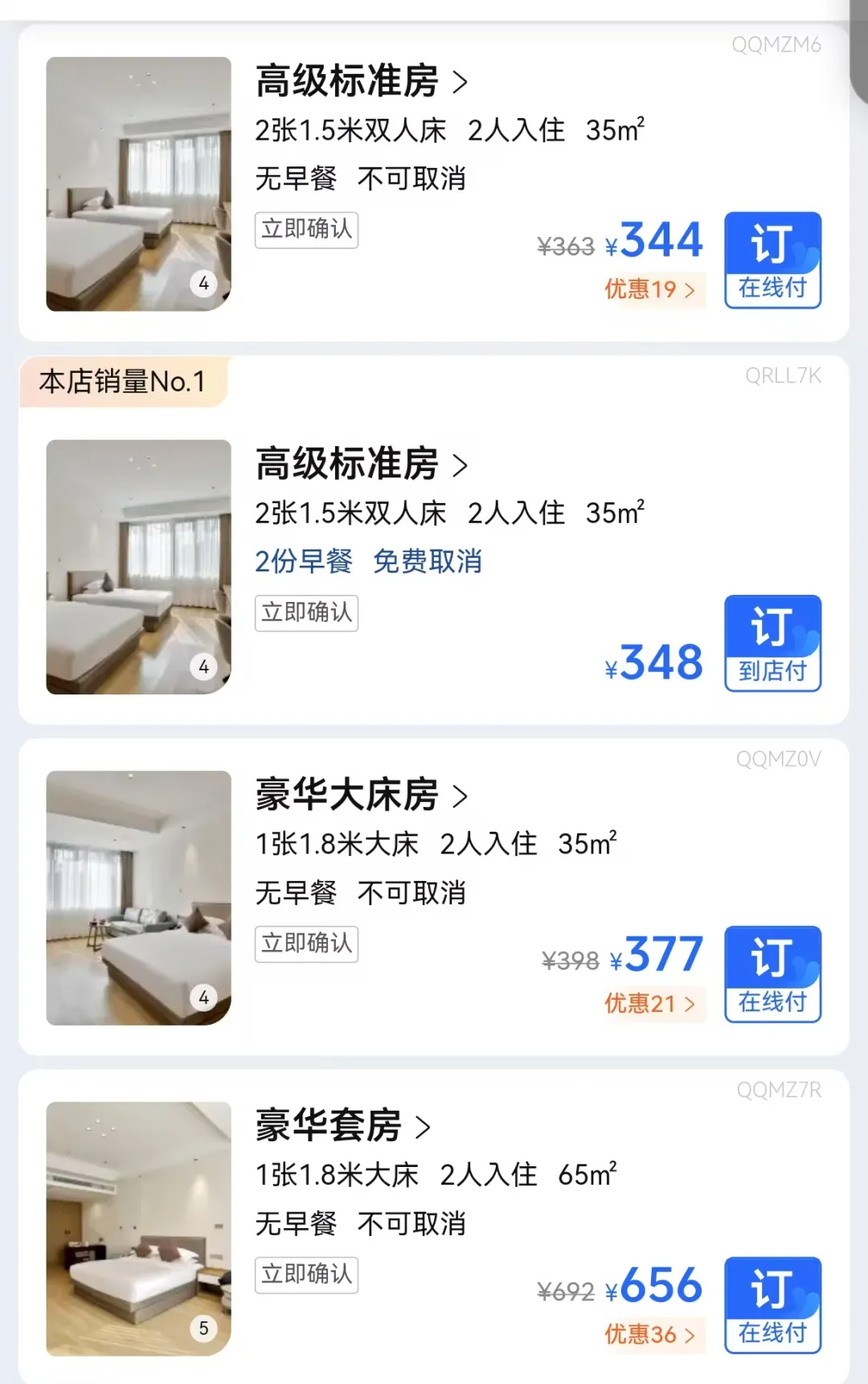The width and height of the screenshot is (868, 1384).
Task: Book 豪华大床房 at ¥377 online
Action: click(772, 972)
